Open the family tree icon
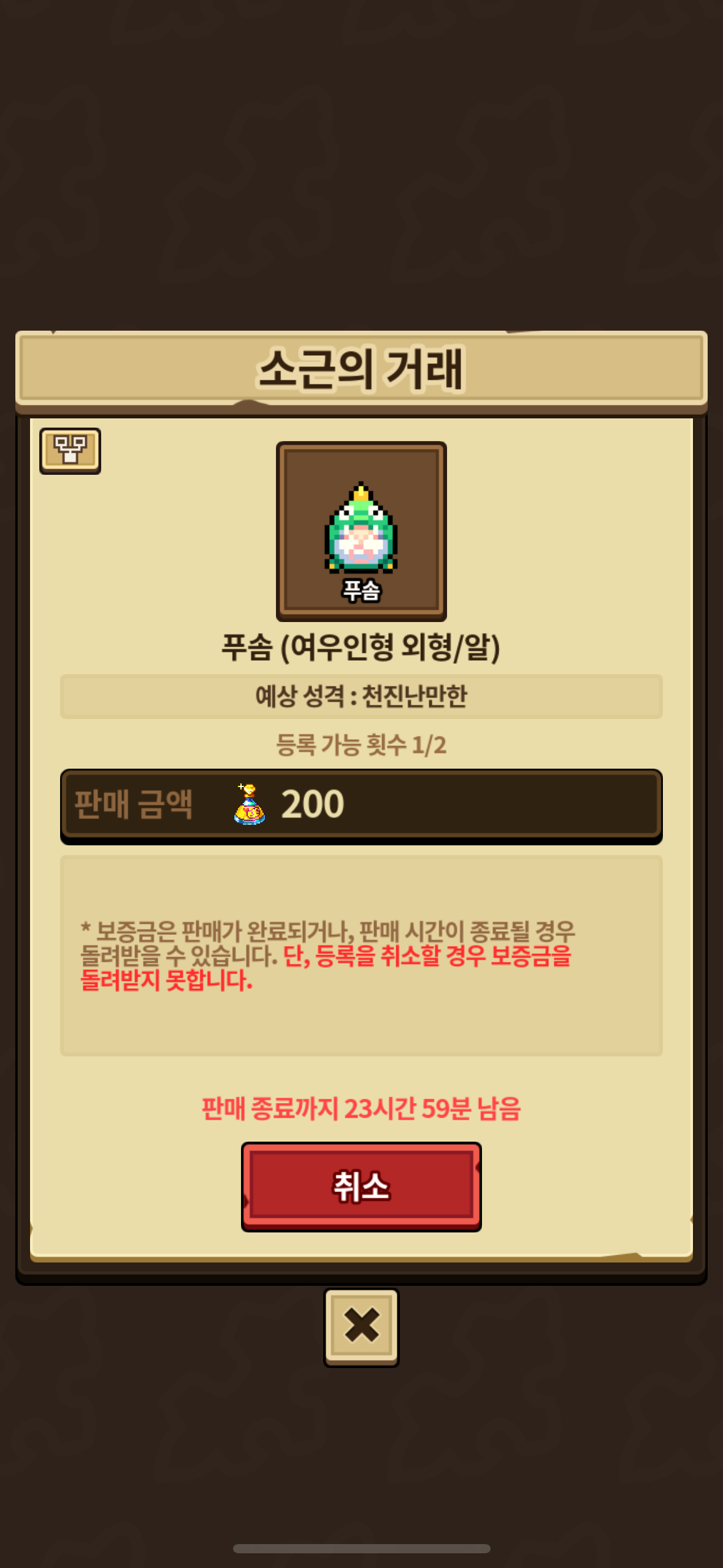Image resolution: width=723 pixels, height=1568 pixels. [x=70, y=450]
